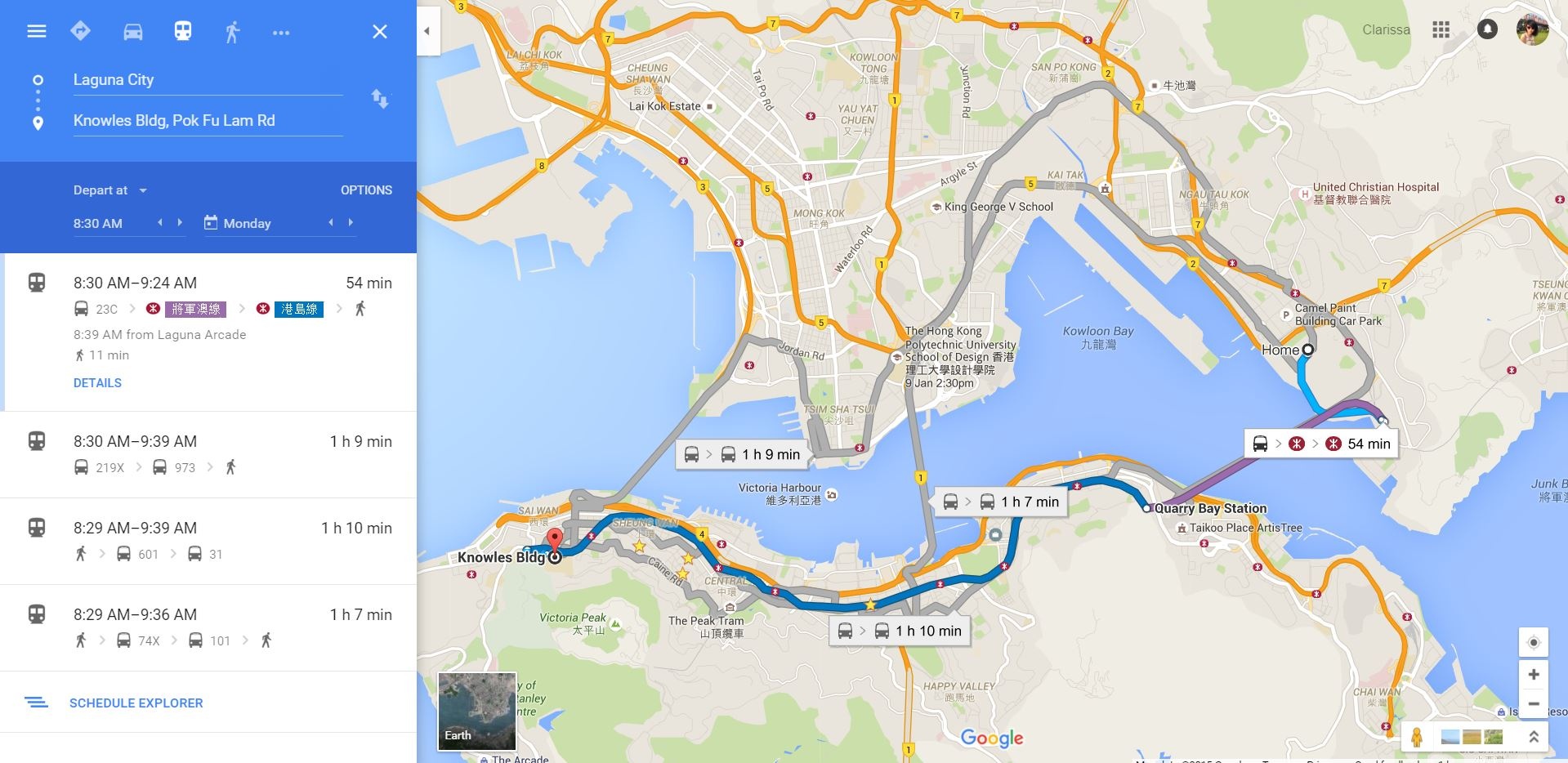Collapse the side panel

(x=427, y=32)
